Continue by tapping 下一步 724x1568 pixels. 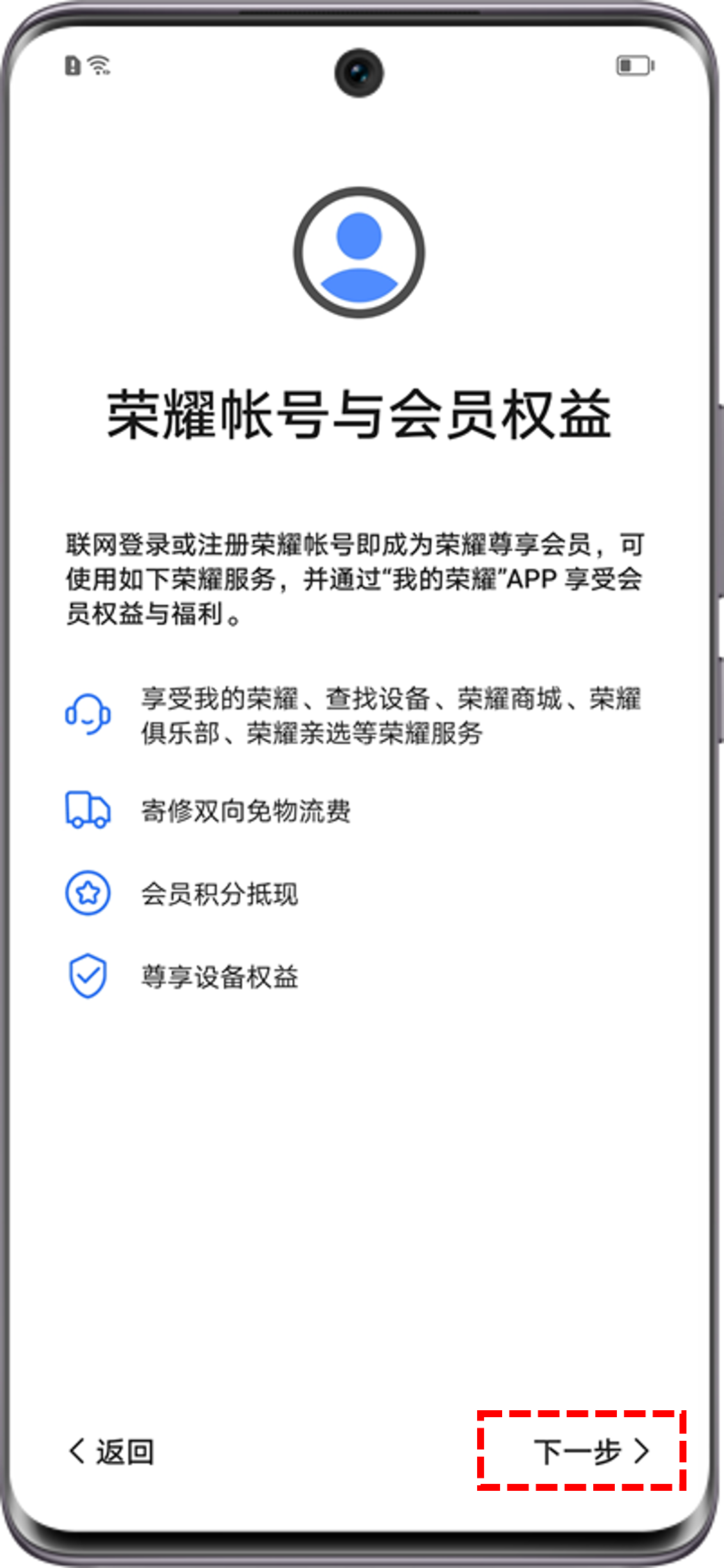tap(590, 1451)
